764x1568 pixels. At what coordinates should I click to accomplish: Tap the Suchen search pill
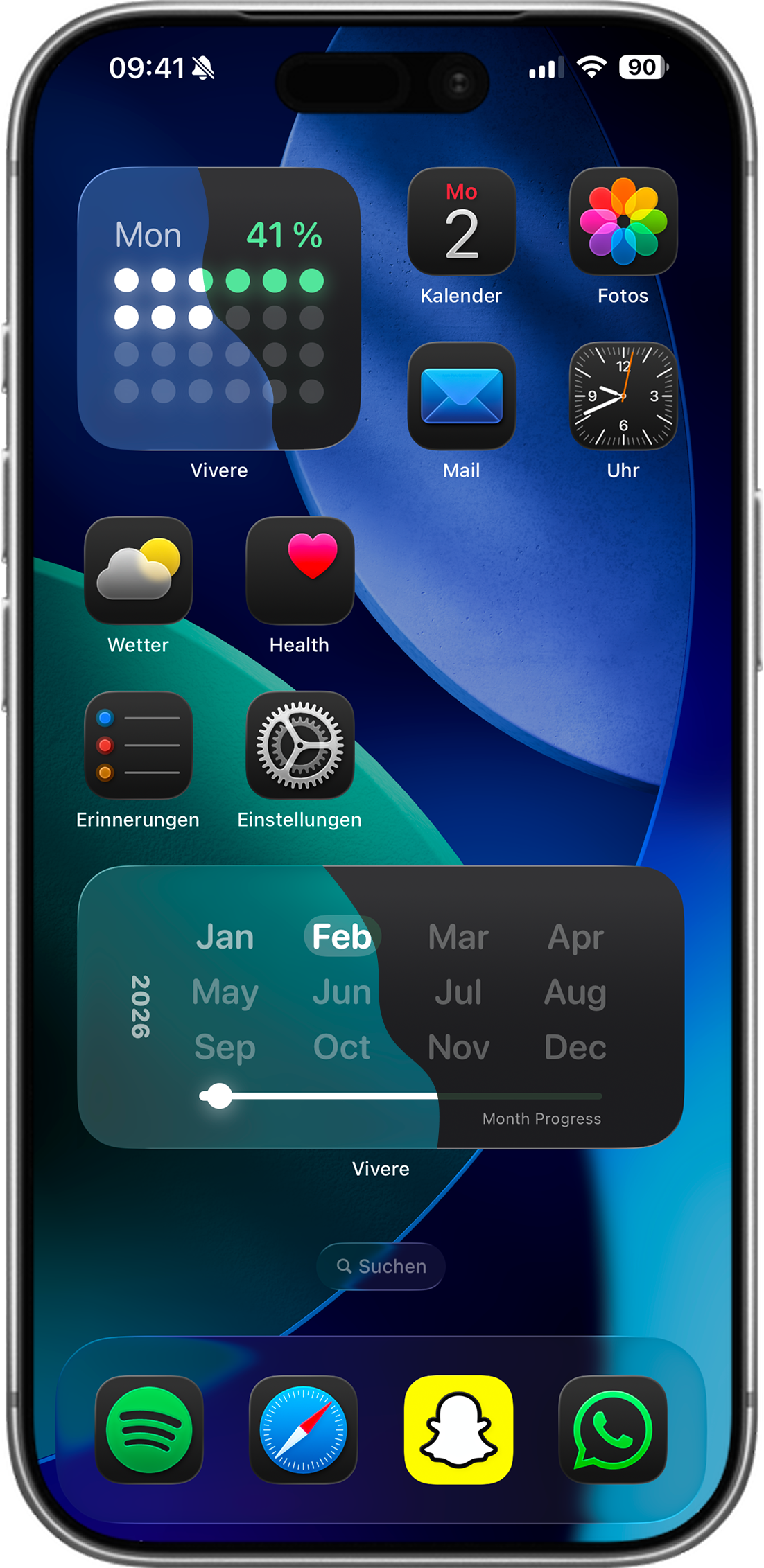[x=381, y=1266]
